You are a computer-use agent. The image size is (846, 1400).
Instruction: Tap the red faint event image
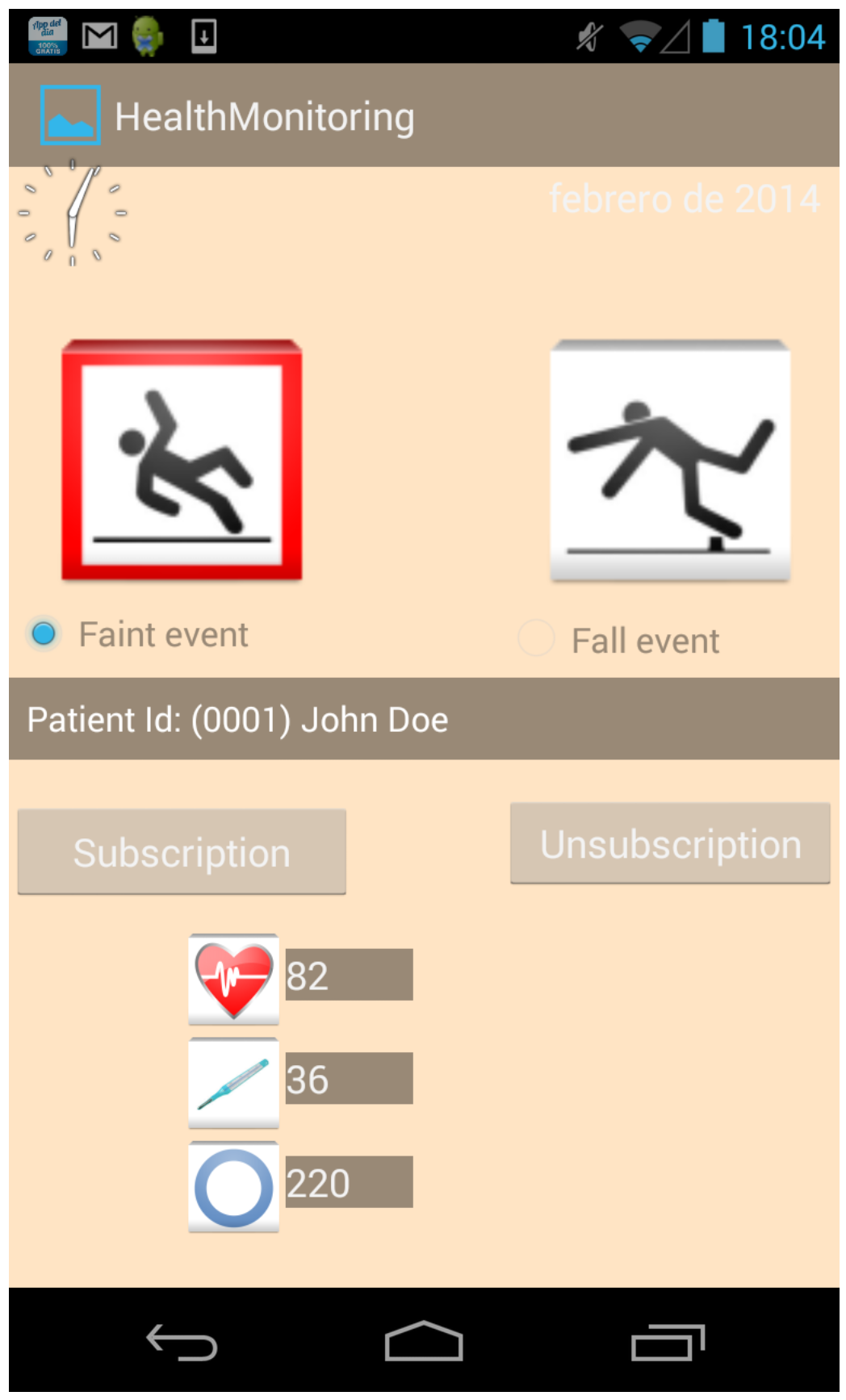(x=182, y=460)
